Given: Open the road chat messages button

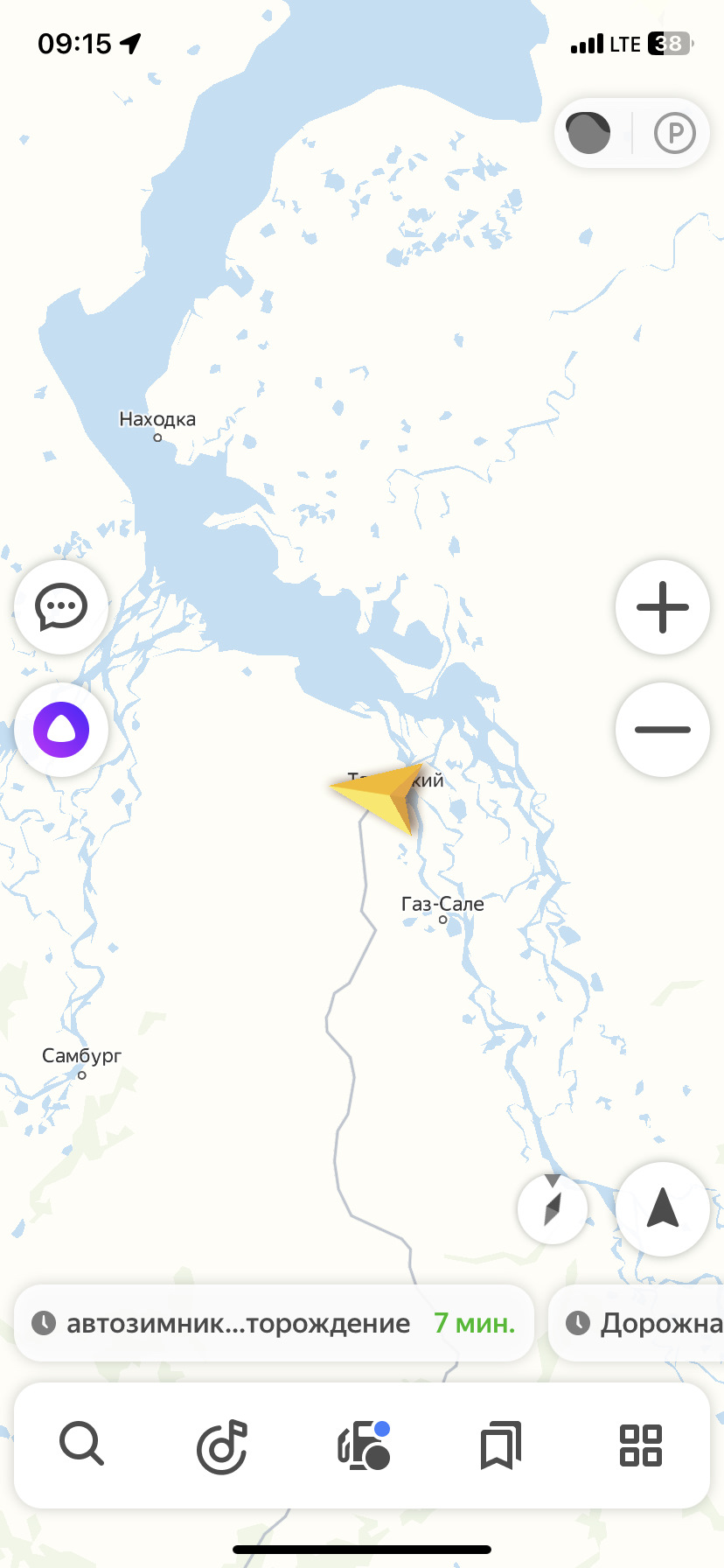Looking at the screenshot, I should coord(61,607).
